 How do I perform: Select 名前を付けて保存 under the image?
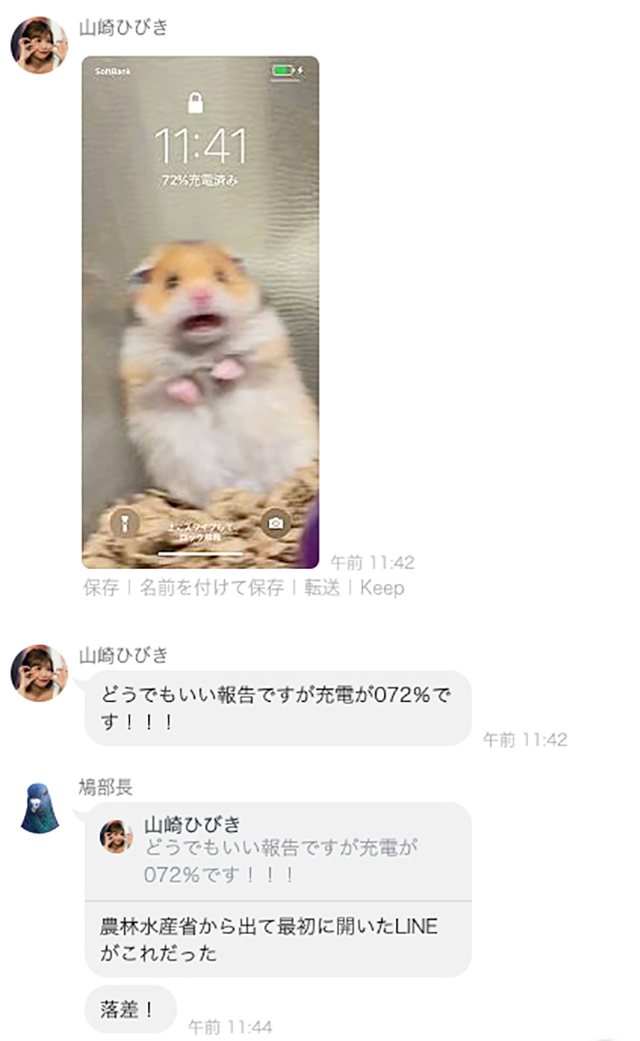point(211,588)
